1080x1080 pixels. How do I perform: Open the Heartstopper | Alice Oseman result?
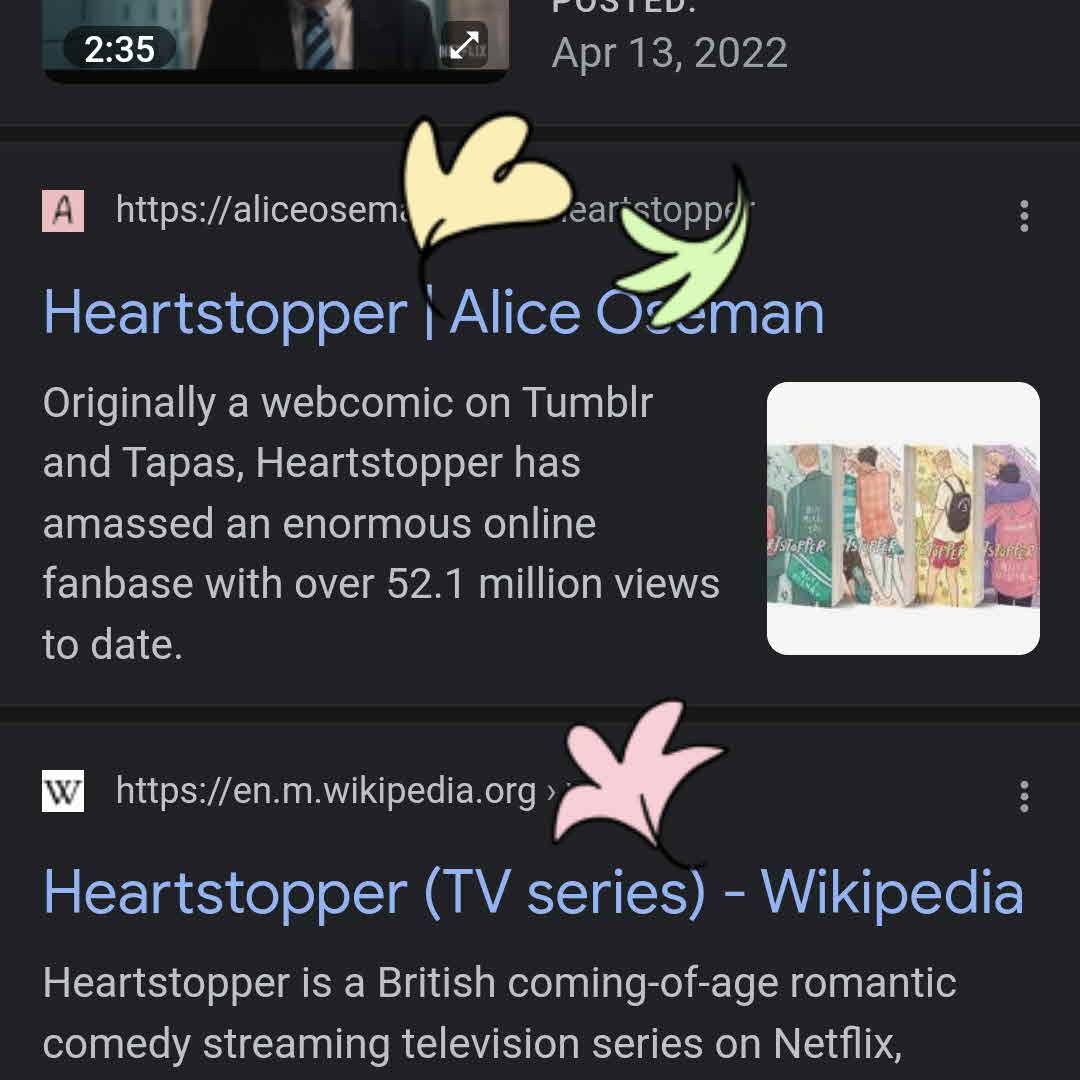[432, 313]
